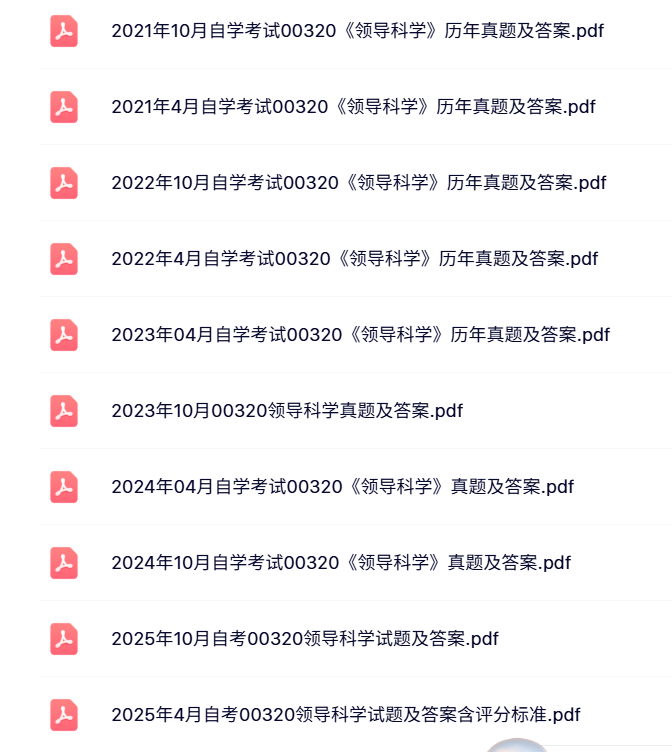
Task: Open the 2022年4月 自学考试00320 PDF
Action: coord(354,259)
